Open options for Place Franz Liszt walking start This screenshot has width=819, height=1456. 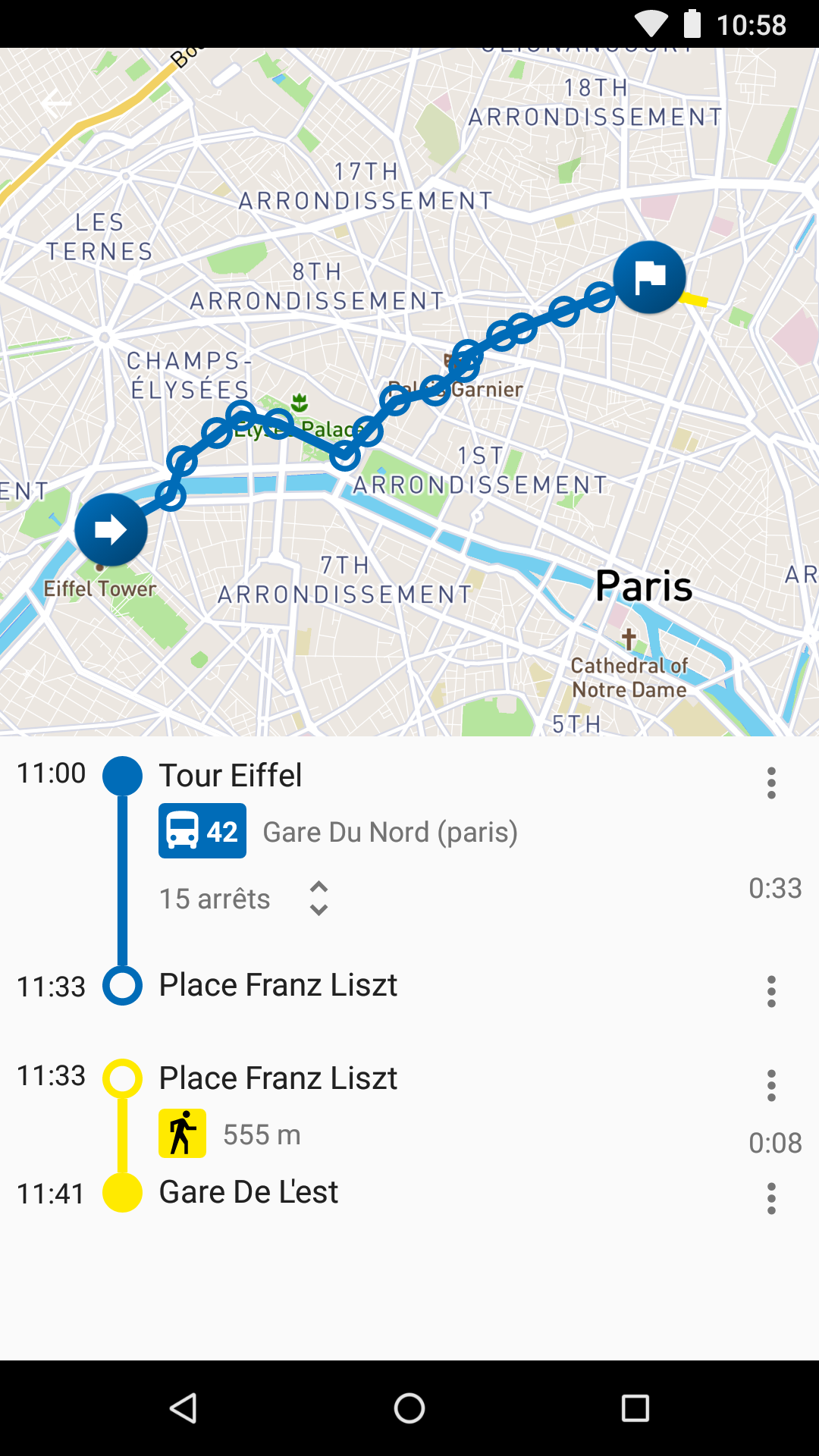pos(771,1085)
